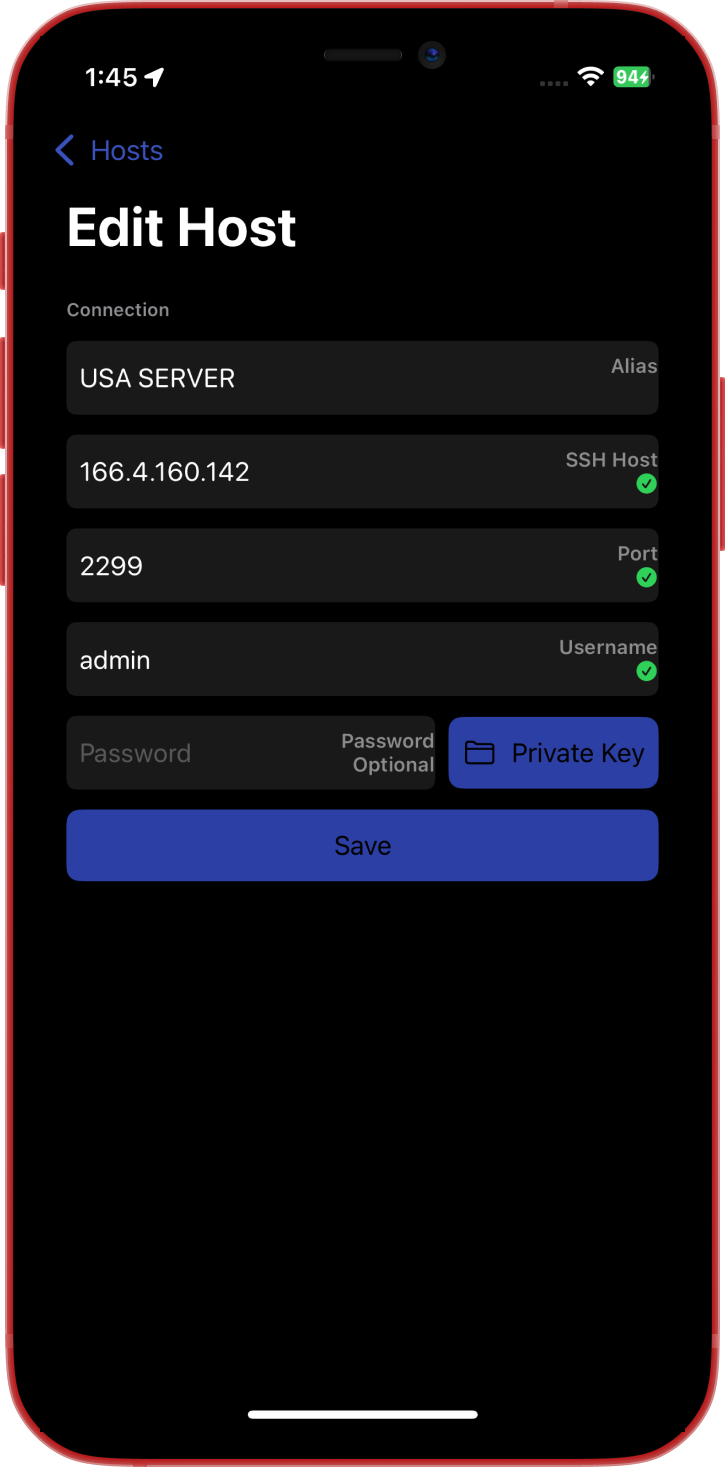Edit the Alias field showing USA SERVER
725x1467 pixels.
[x=362, y=378]
